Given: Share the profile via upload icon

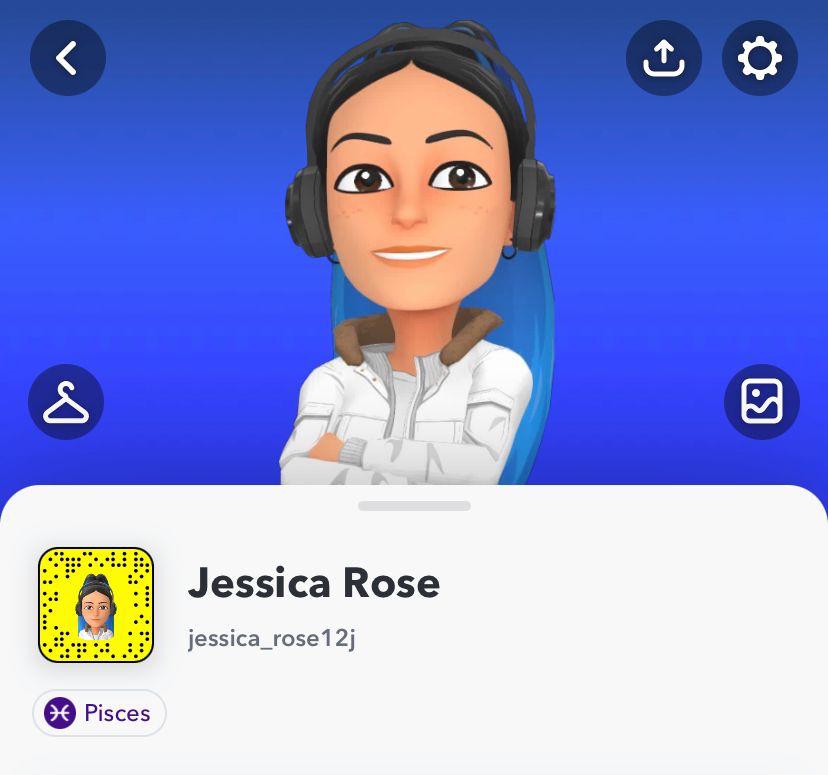Looking at the screenshot, I should click(663, 58).
